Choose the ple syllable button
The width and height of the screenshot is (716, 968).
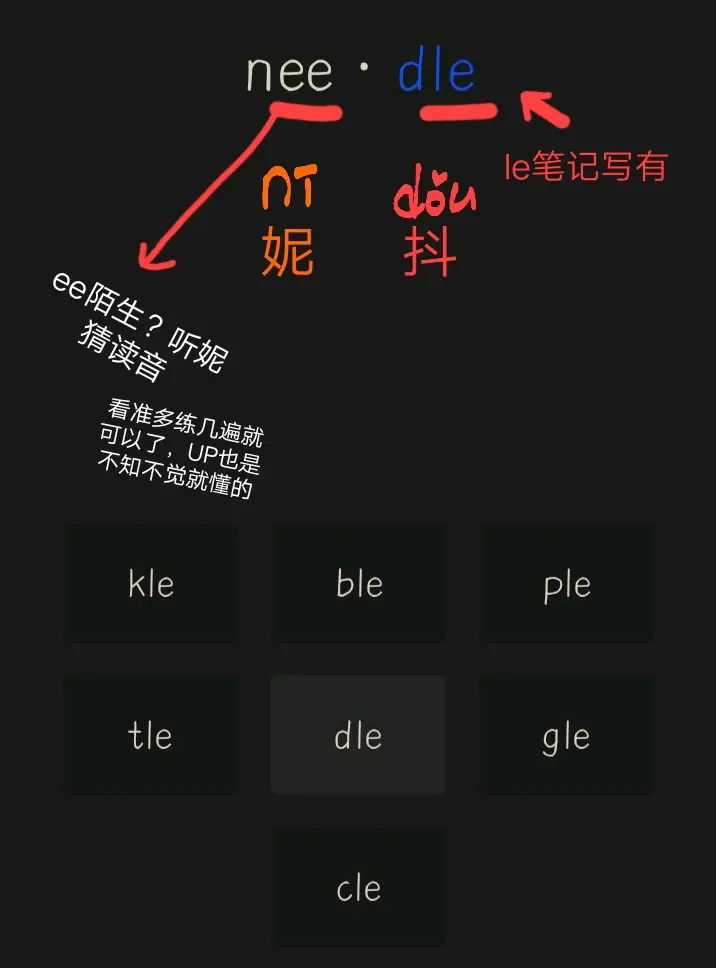pos(567,584)
